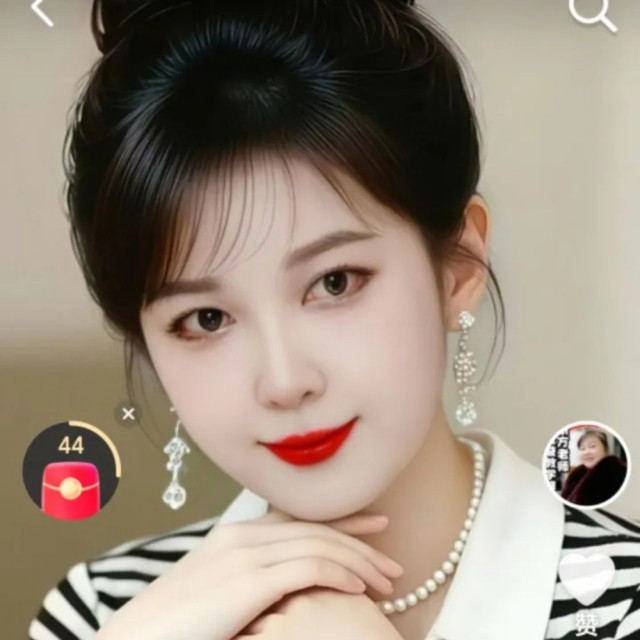
Task: Open the red envelope reward timer
Action: tap(72, 471)
